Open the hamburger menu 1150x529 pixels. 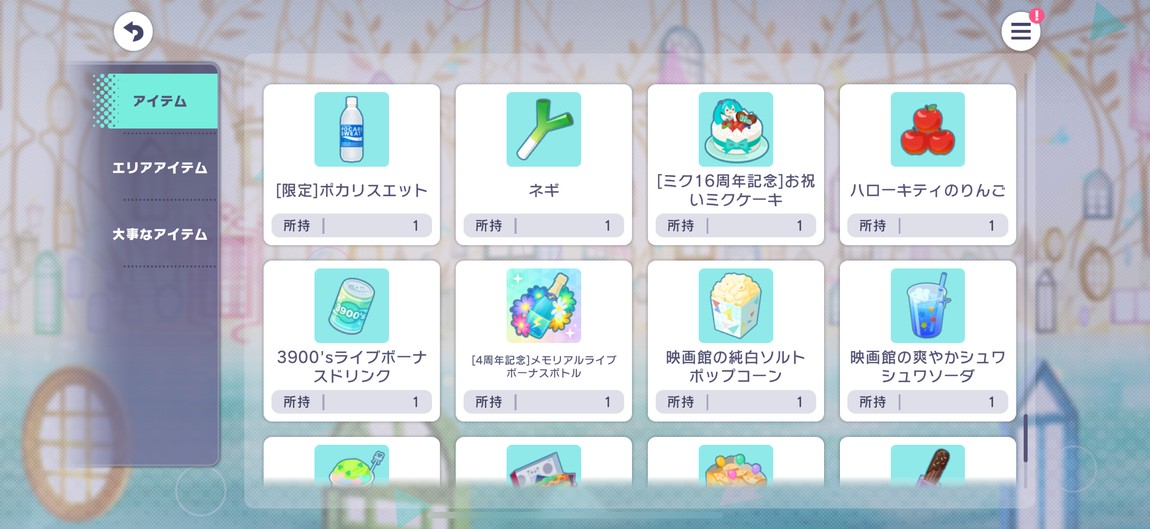point(1020,32)
